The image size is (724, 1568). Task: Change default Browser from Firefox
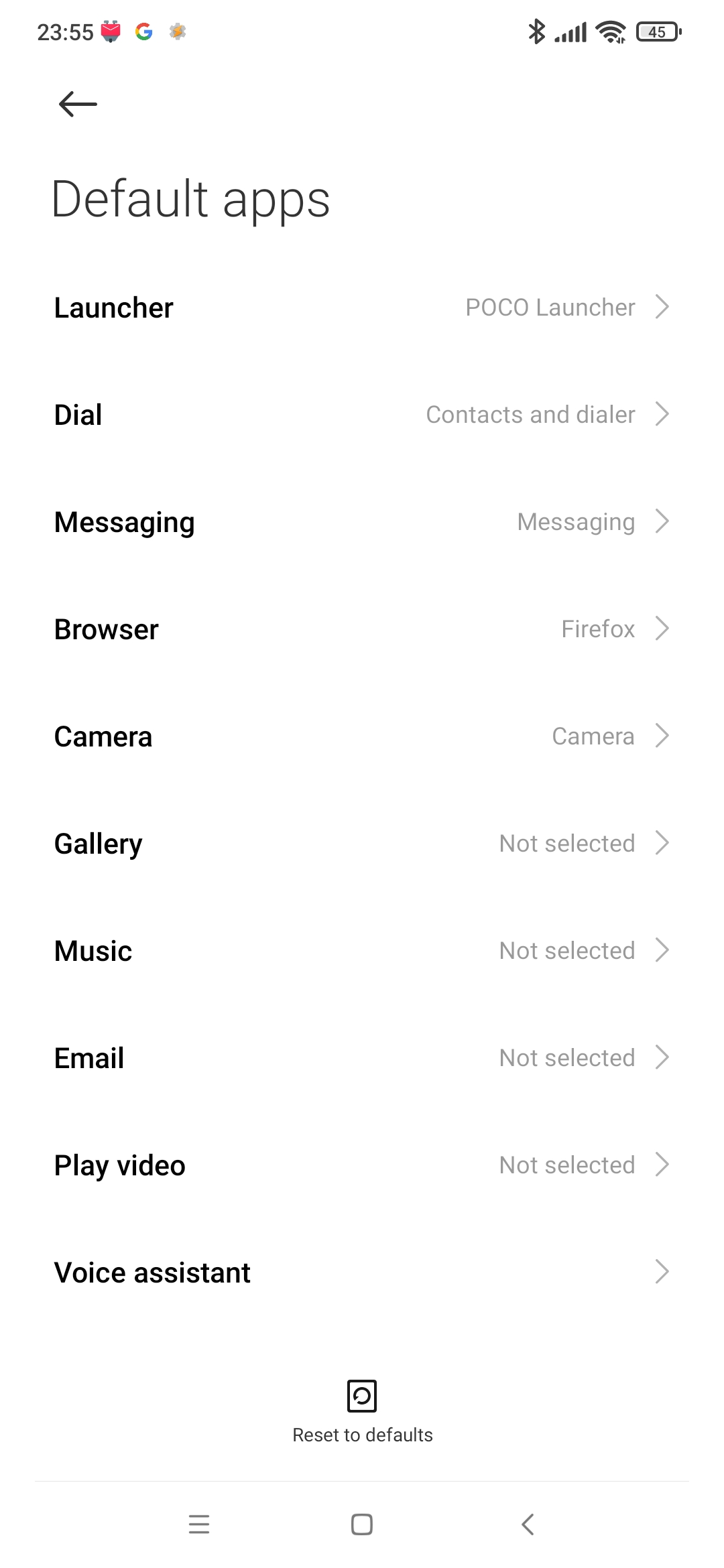pyautogui.click(x=362, y=629)
